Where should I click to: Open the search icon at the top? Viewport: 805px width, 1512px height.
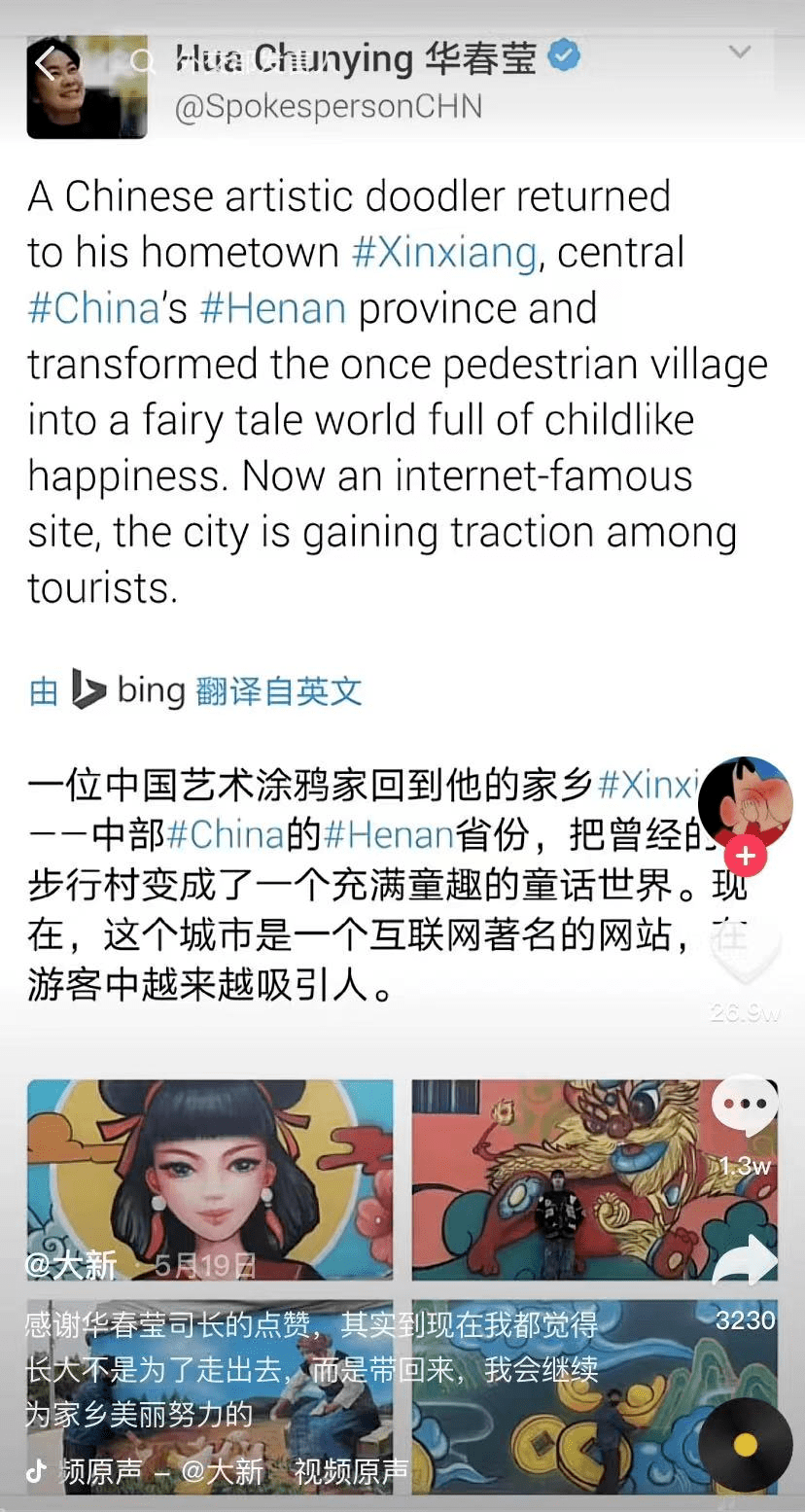click(x=143, y=63)
